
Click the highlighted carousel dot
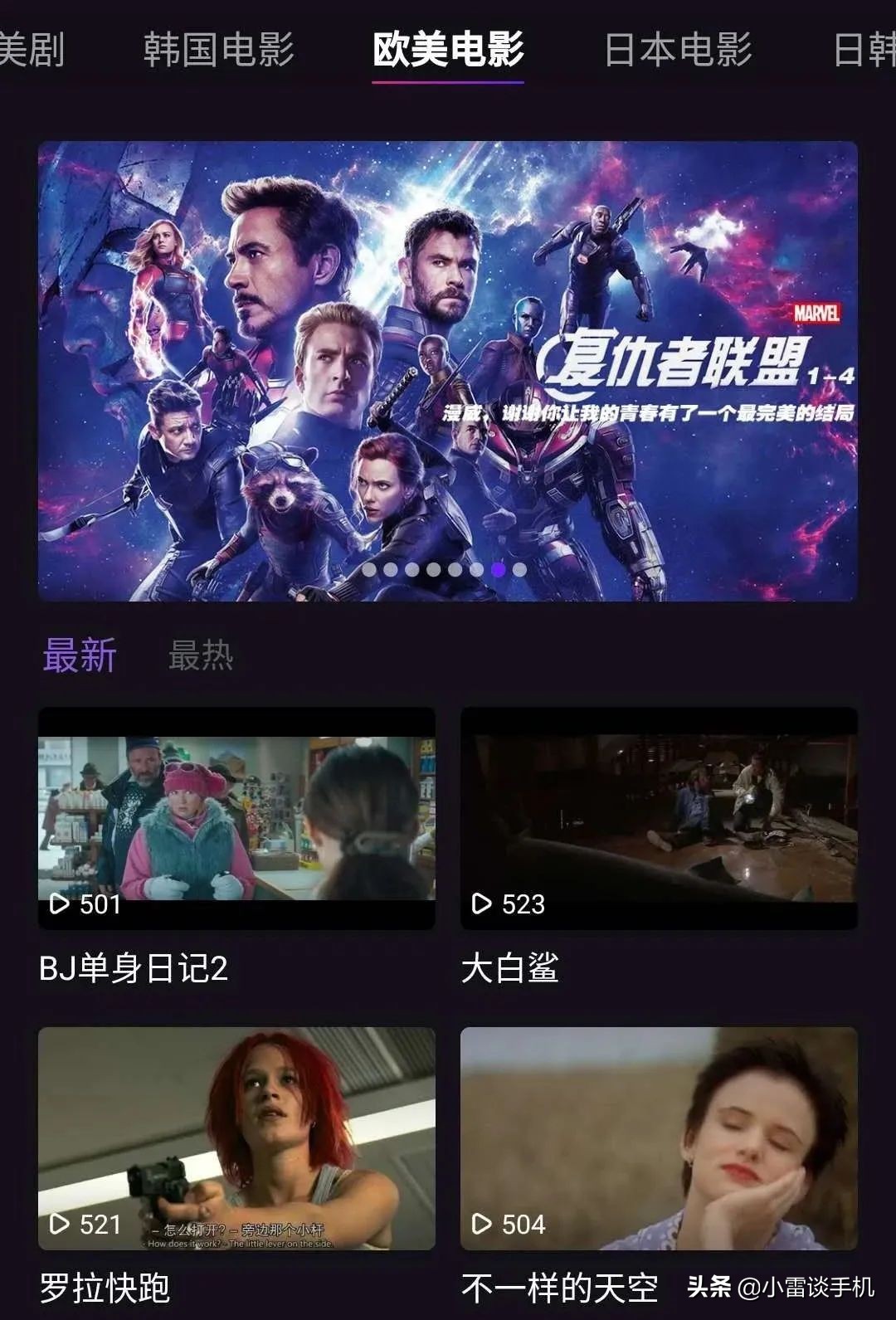499,570
